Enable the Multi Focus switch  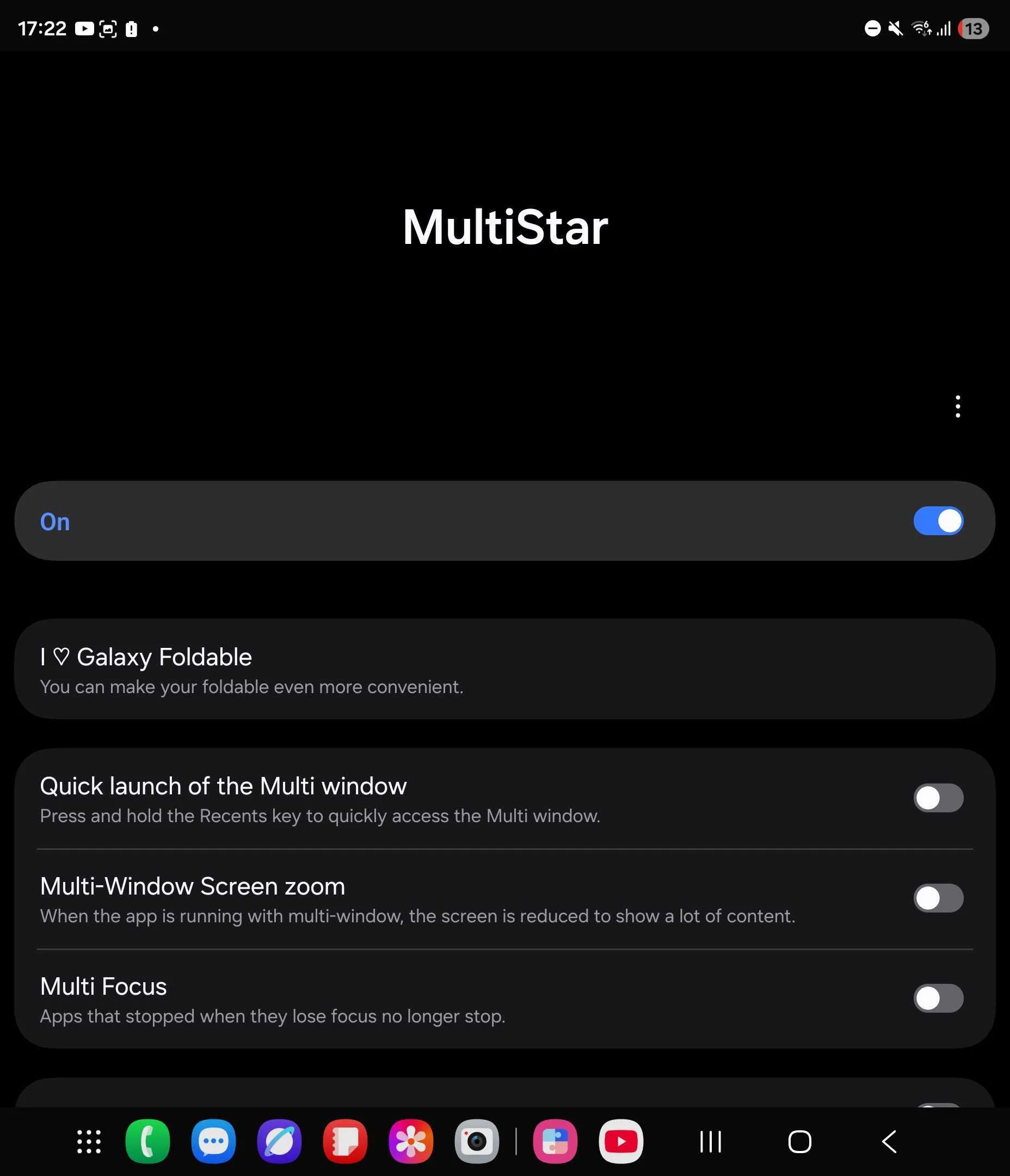(938, 999)
